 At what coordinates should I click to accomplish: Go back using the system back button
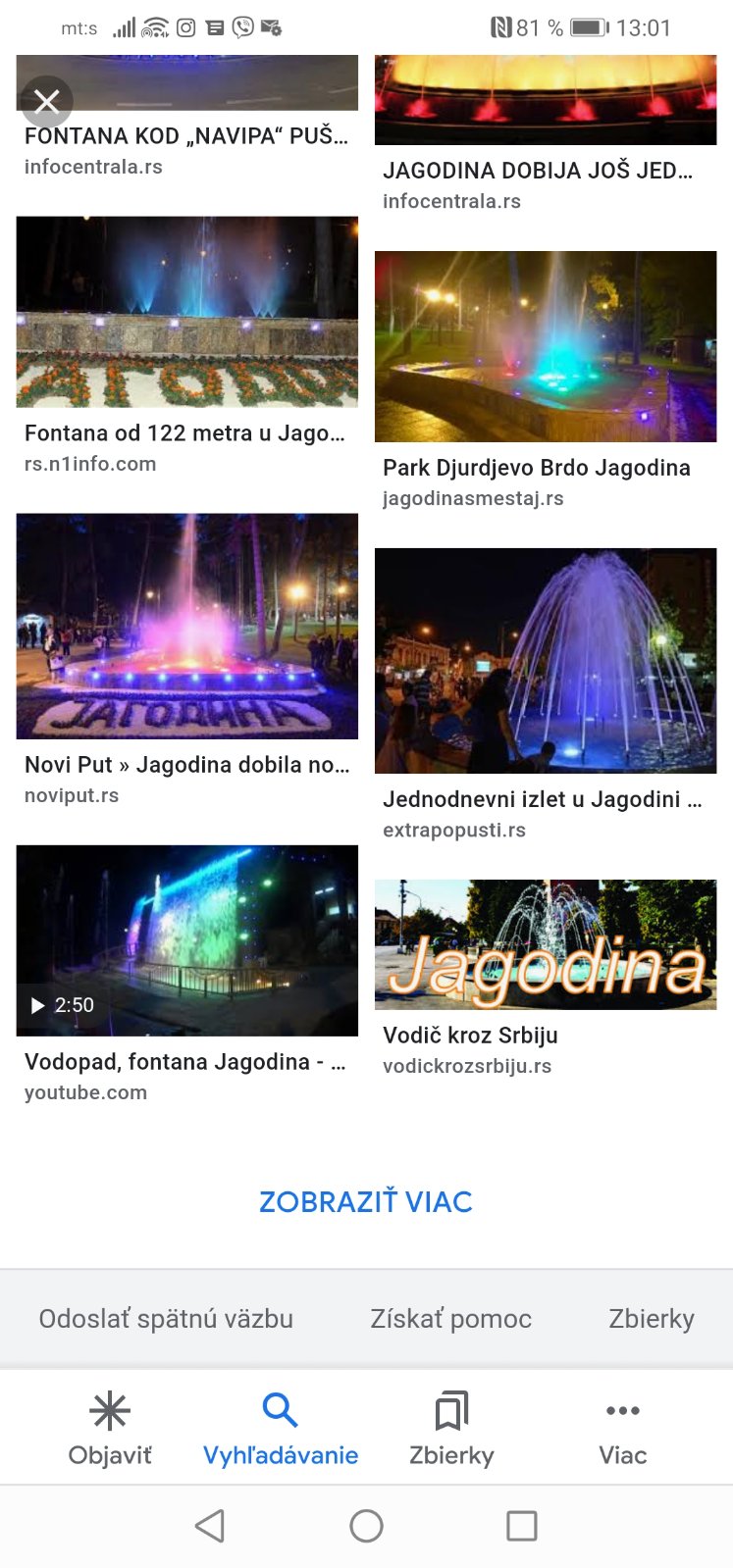click(210, 1526)
